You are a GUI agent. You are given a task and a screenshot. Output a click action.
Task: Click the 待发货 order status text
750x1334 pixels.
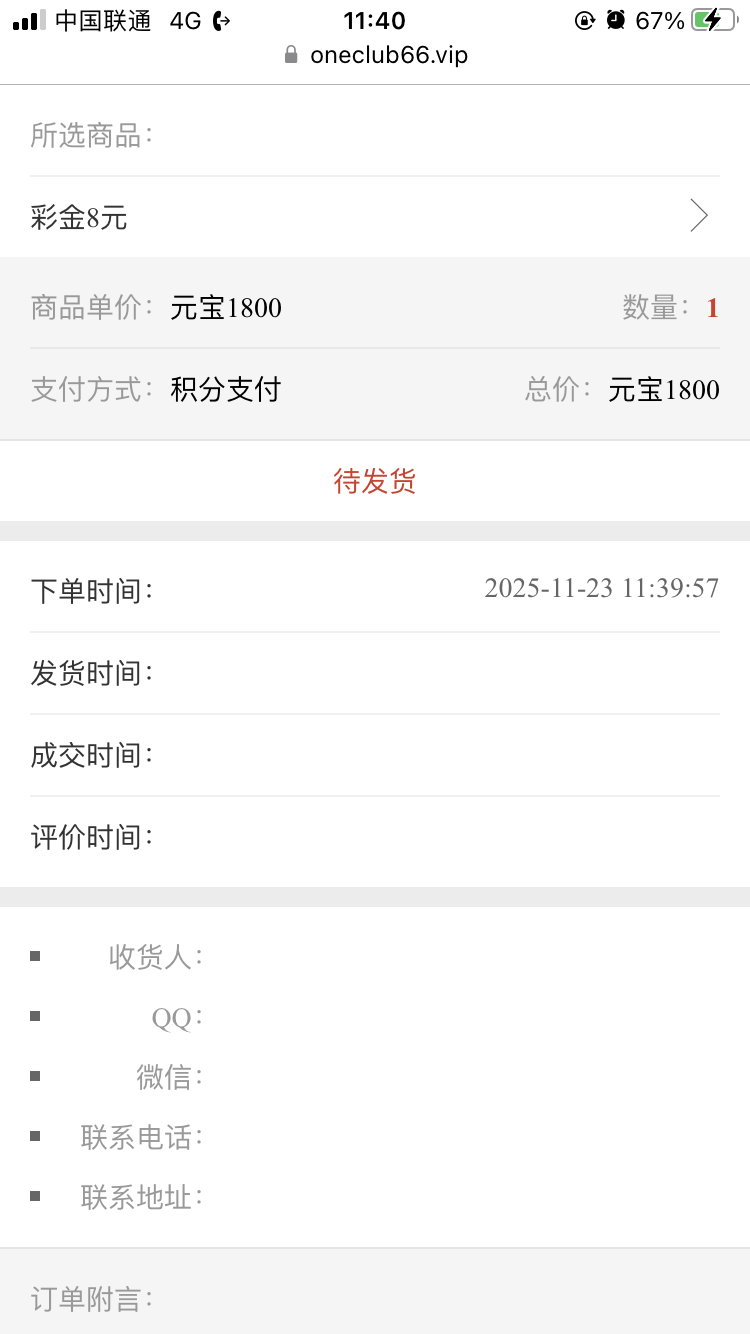[374, 481]
